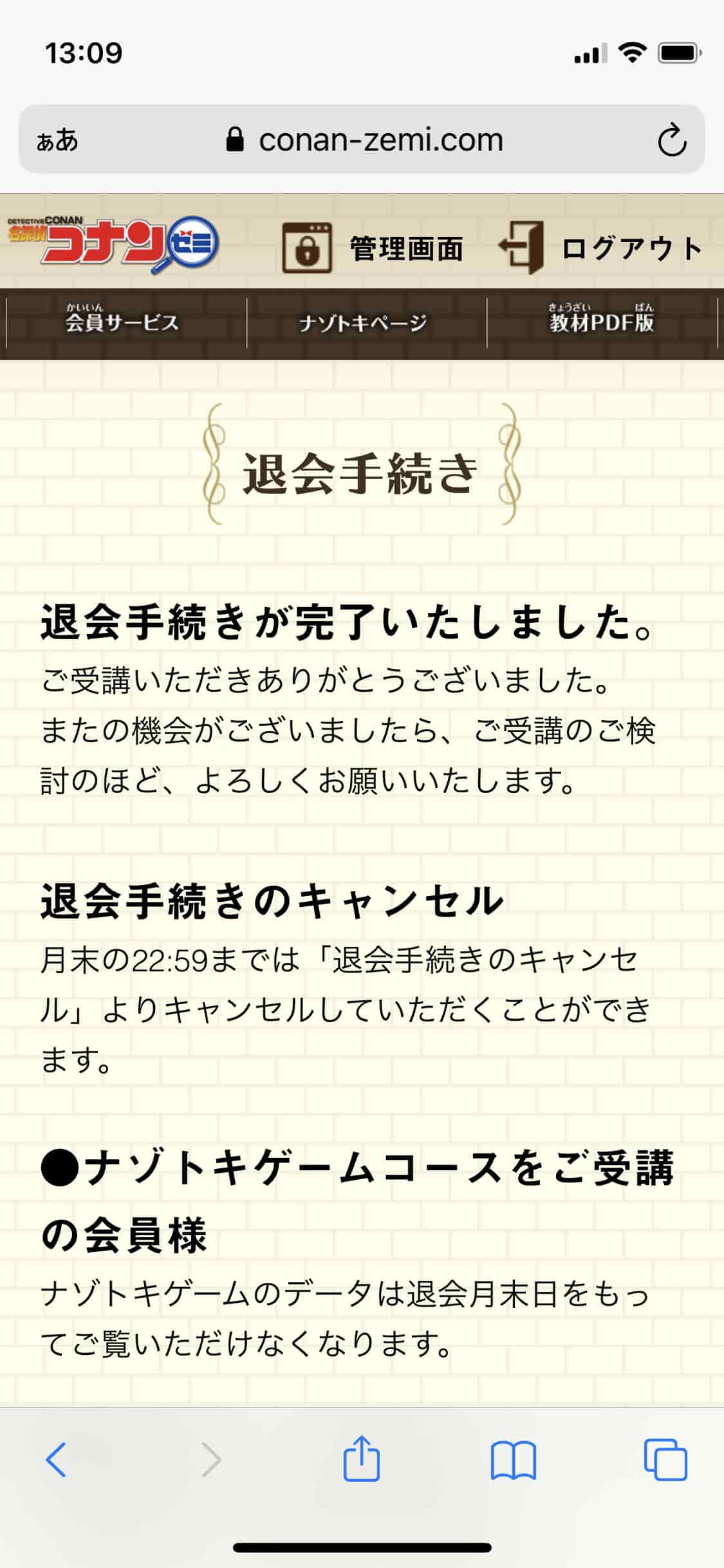The image size is (724, 1568).
Task: Go back to the previous page
Action: 57,1459
